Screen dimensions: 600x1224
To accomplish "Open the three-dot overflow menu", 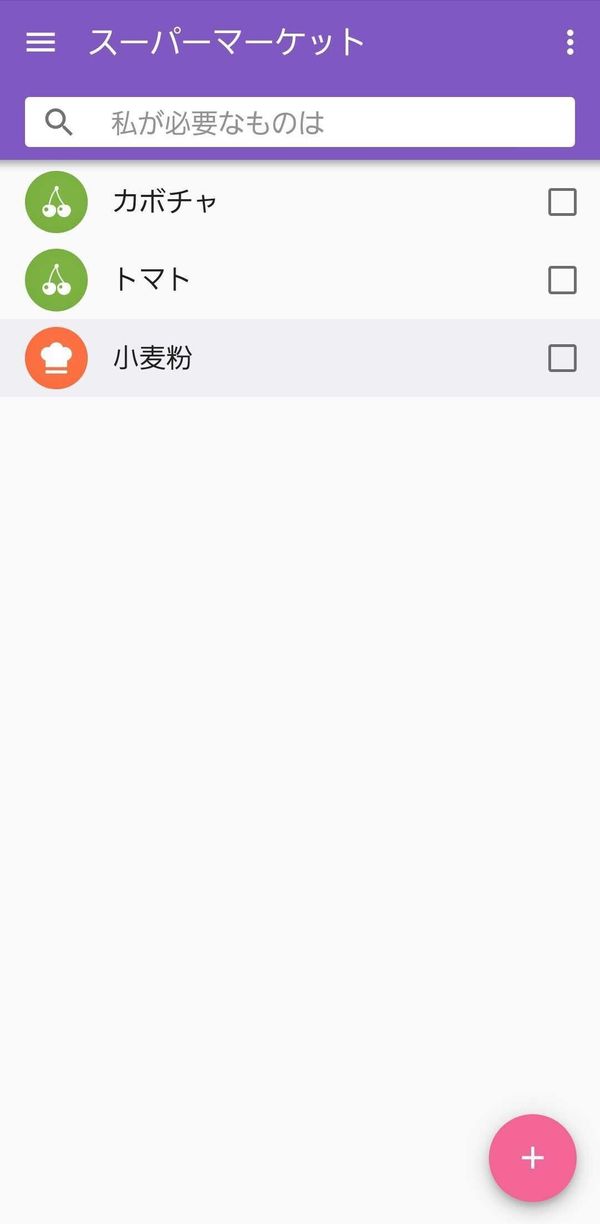I will [x=570, y=42].
